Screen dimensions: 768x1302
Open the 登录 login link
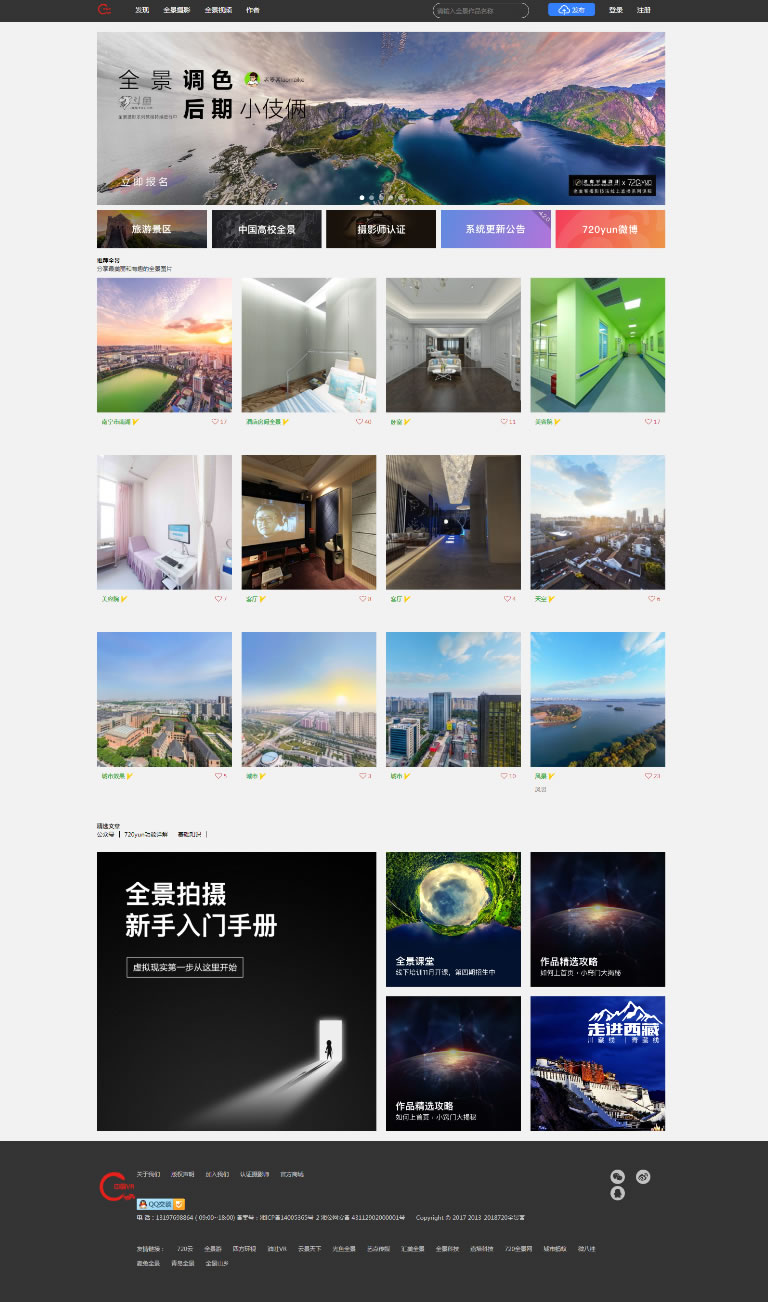click(616, 10)
